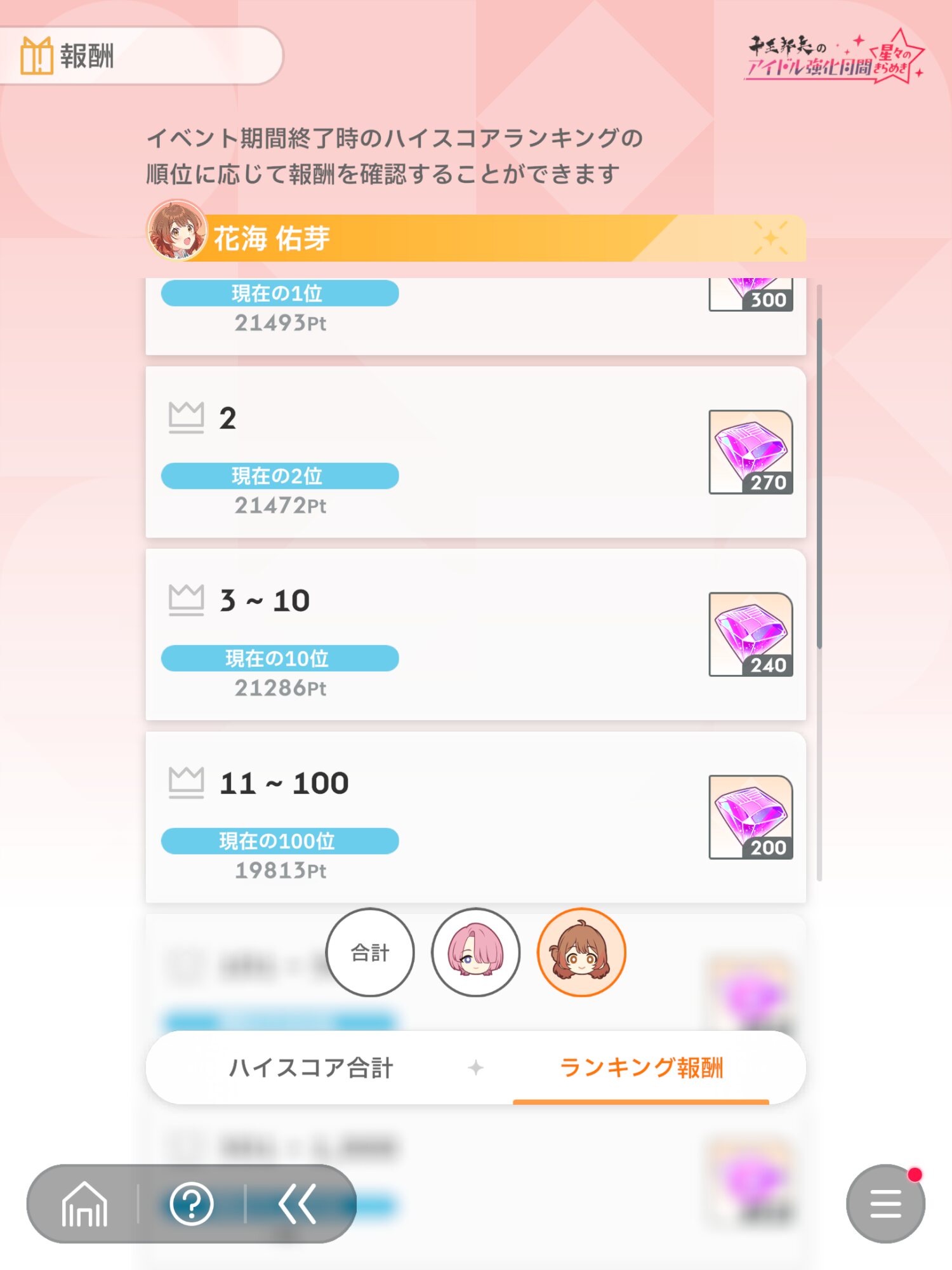Open the help question mark
The width and height of the screenshot is (952, 1270).
pyautogui.click(x=191, y=1204)
